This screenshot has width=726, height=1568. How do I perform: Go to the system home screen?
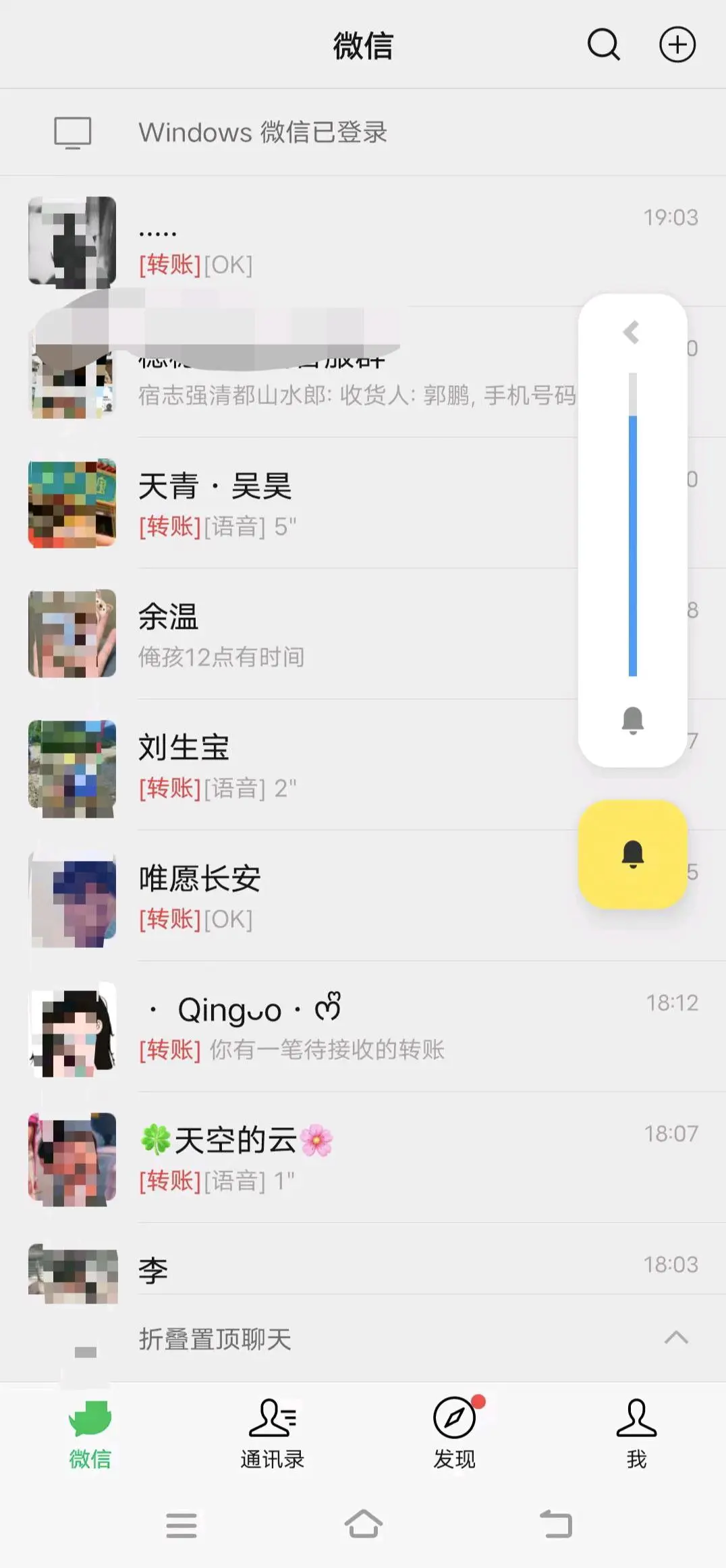(364, 1525)
